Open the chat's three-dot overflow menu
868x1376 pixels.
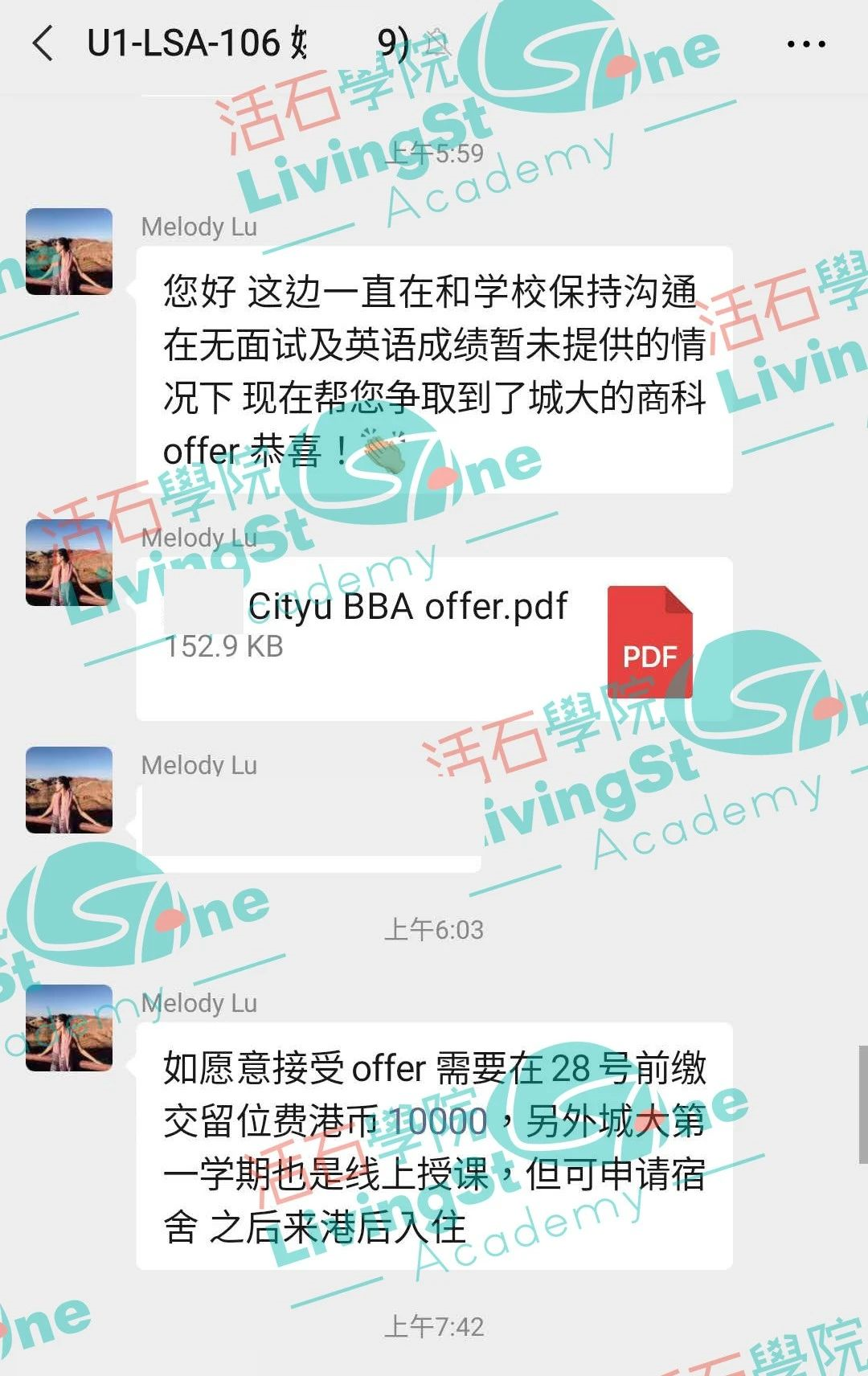pyautogui.click(x=805, y=44)
